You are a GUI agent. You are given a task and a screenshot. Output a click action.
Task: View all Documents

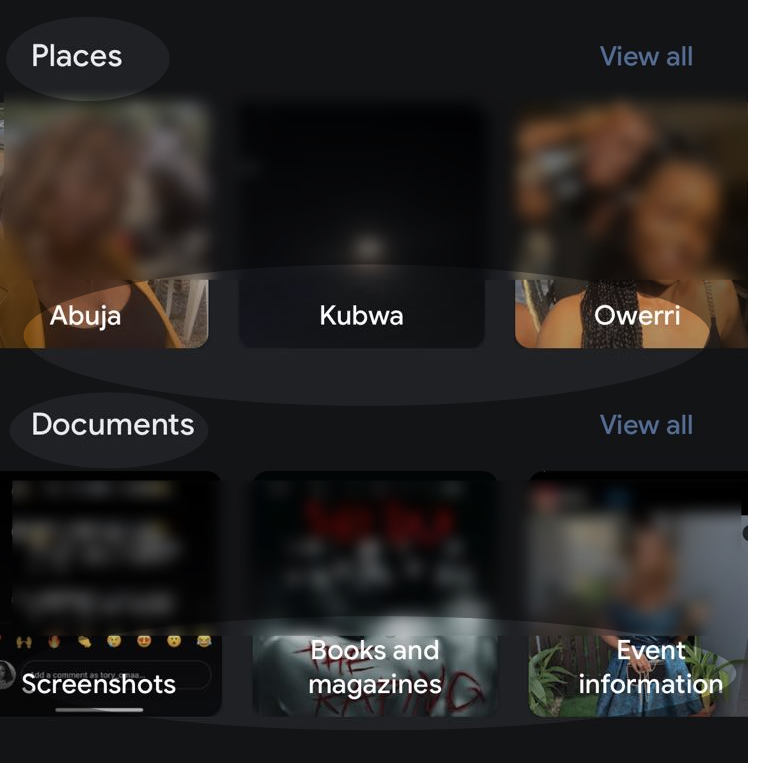(x=646, y=424)
